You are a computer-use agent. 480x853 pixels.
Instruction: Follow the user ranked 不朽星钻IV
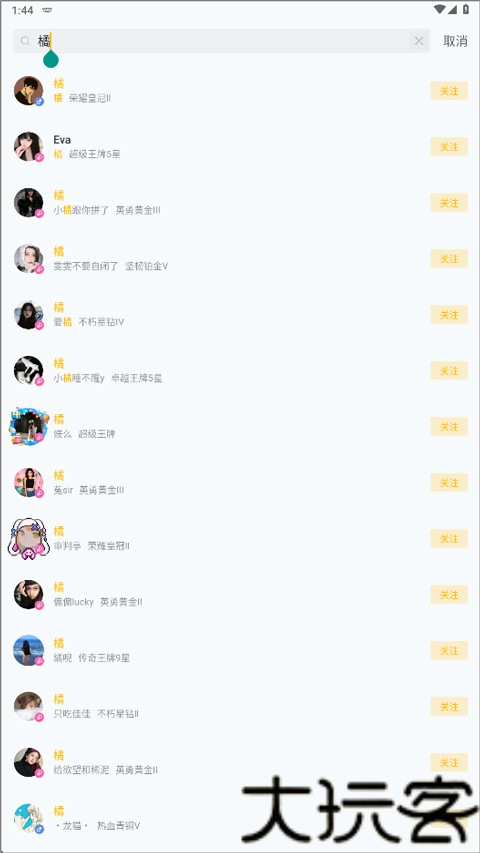click(x=449, y=315)
